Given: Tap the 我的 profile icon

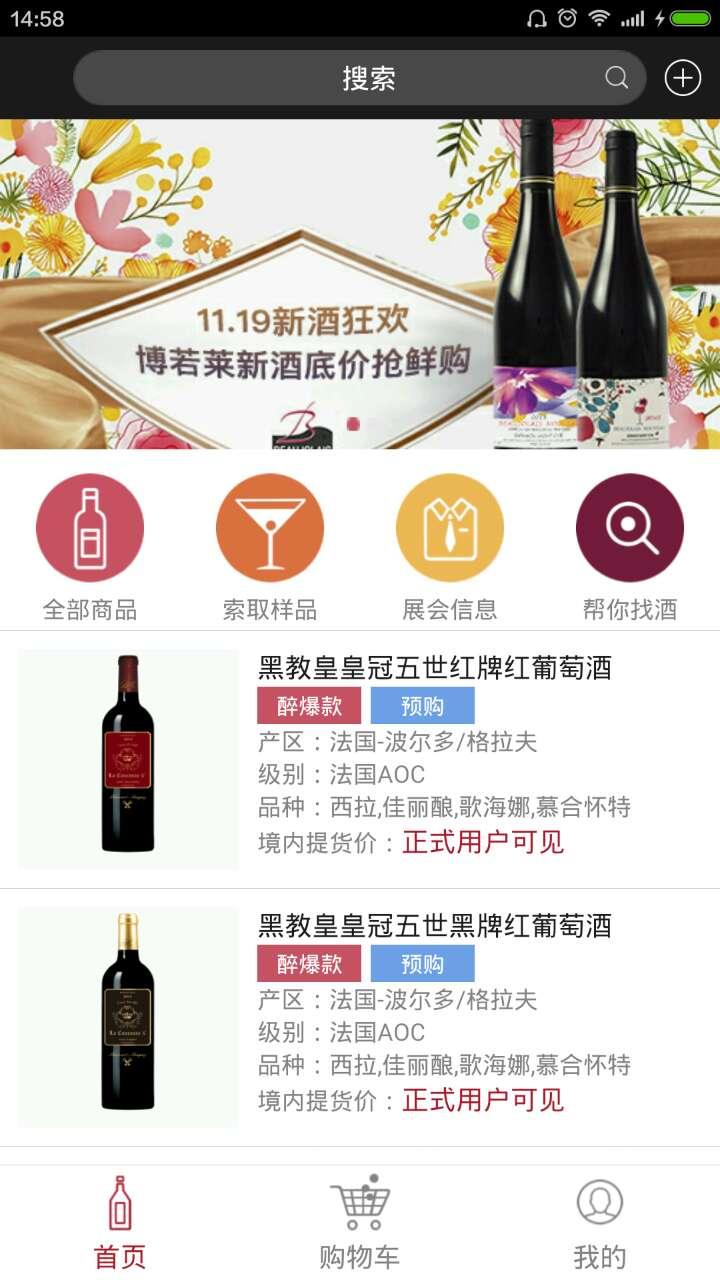Looking at the screenshot, I should coord(597,1205).
